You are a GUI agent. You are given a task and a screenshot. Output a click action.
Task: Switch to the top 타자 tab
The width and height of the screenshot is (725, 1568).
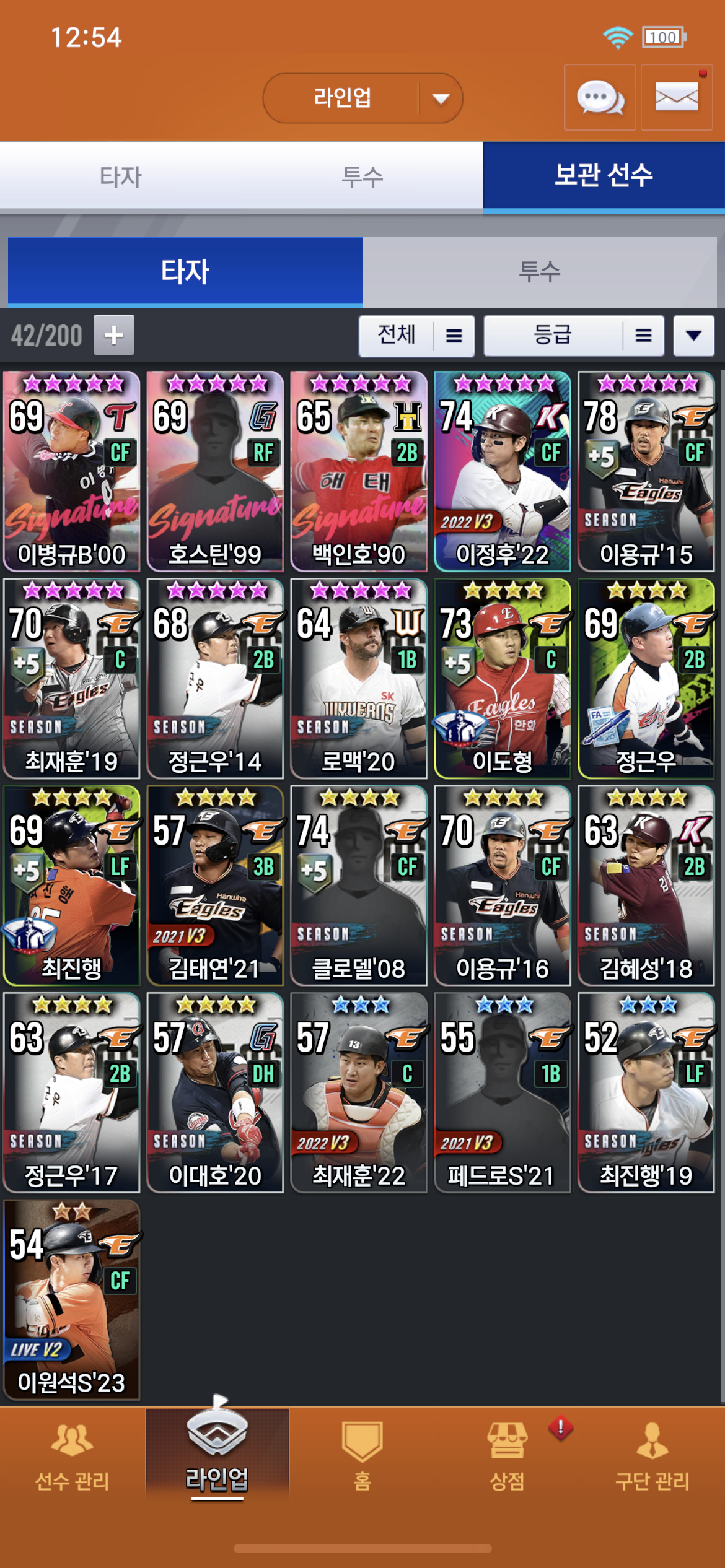[x=121, y=177]
